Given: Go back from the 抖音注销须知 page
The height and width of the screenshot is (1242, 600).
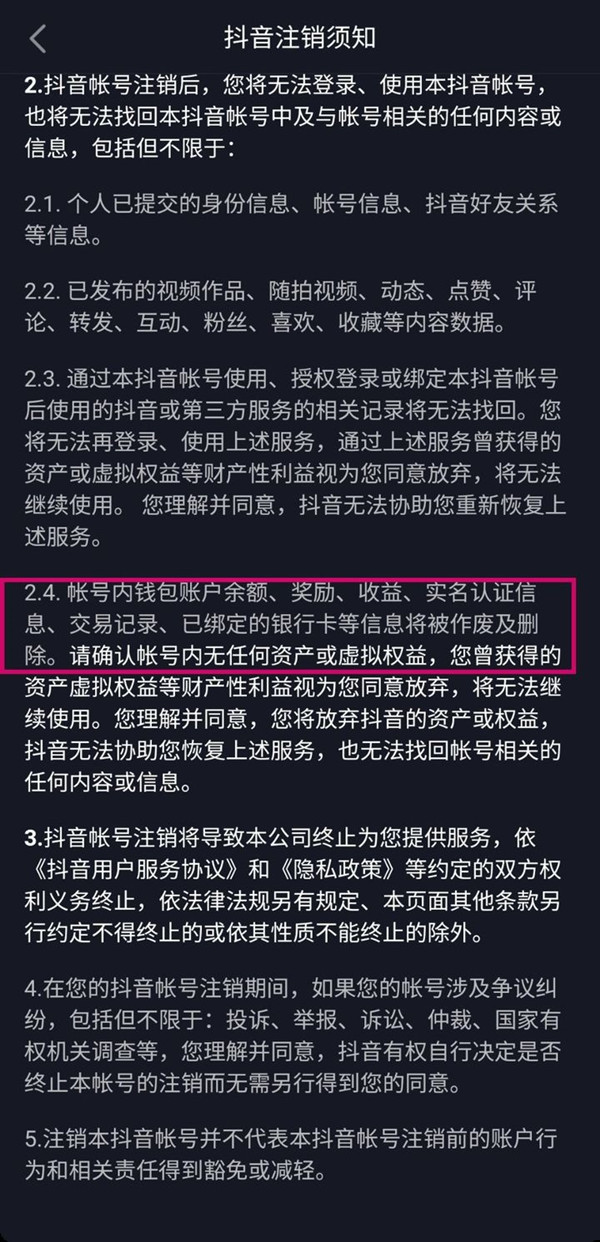Looking at the screenshot, I should pos(38,39).
